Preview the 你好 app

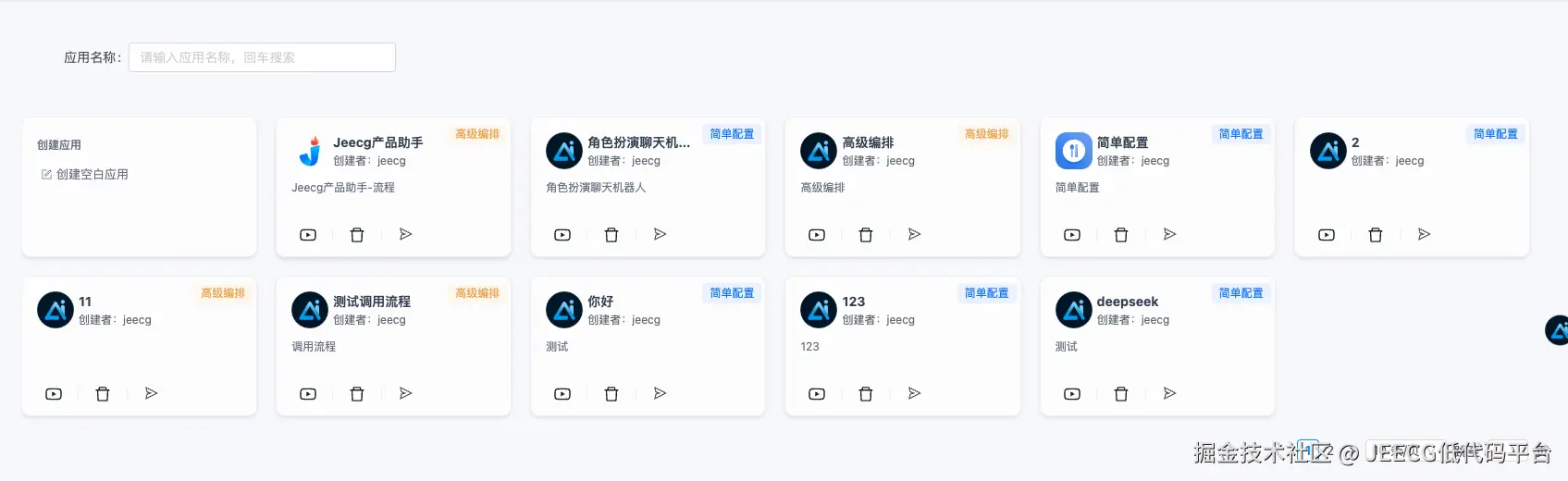tap(562, 394)
